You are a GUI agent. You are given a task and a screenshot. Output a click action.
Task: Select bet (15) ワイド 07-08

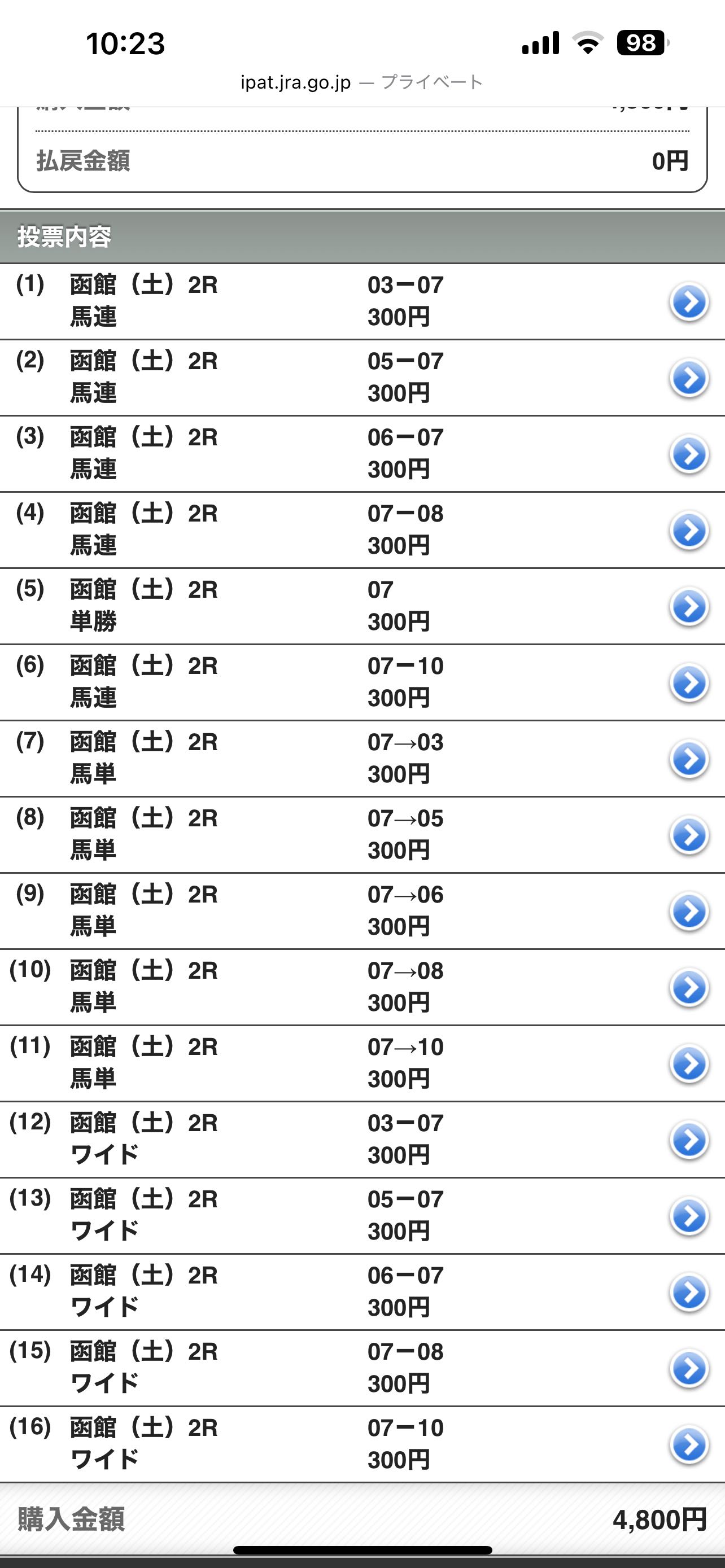coord(362,1367)
